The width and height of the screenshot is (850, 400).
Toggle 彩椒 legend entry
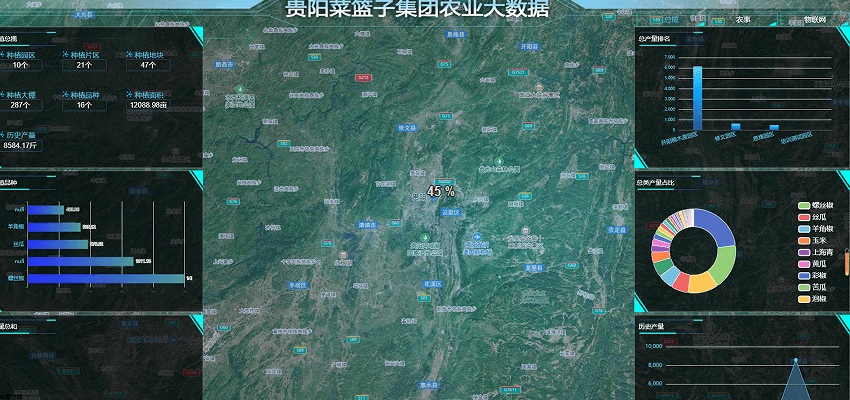814,275
